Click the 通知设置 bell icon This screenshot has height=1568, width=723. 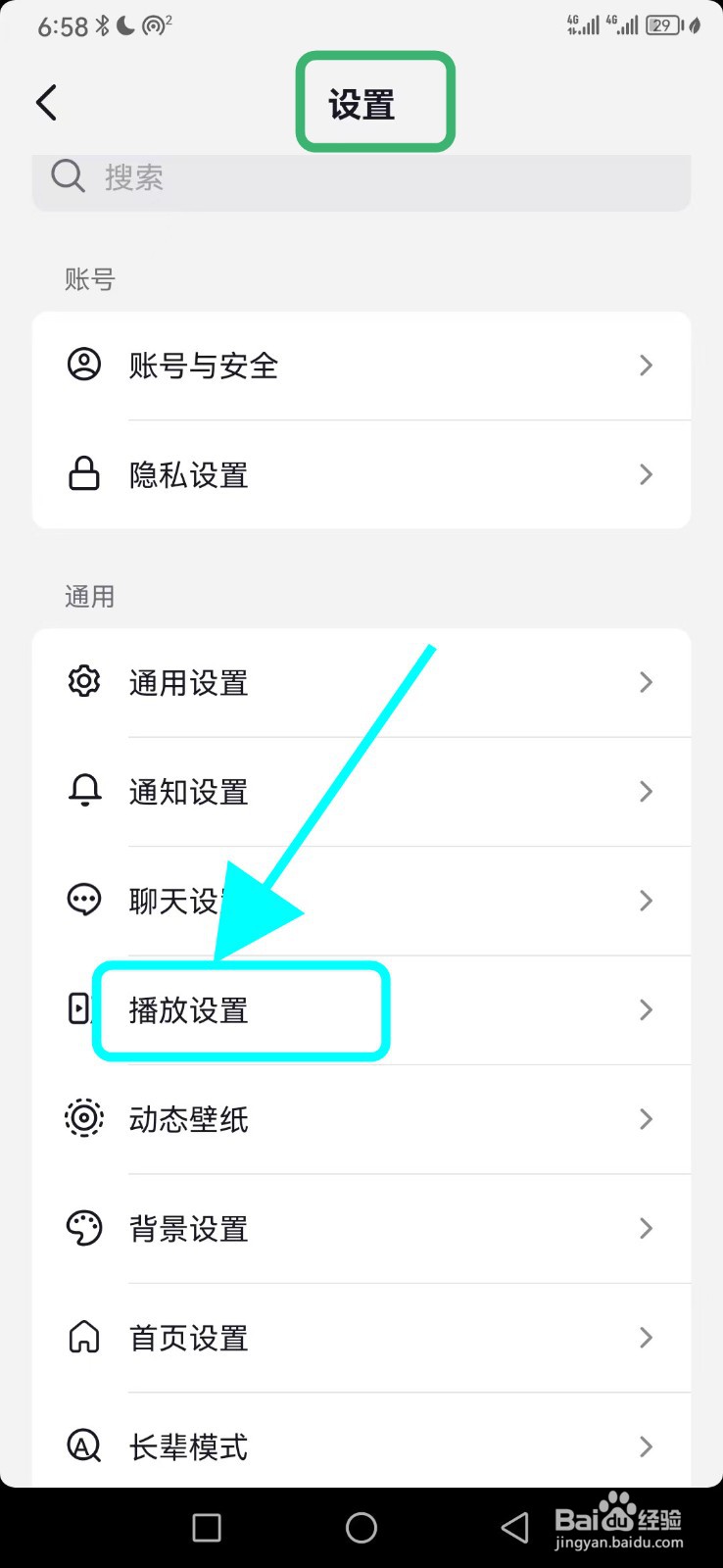(84, 791)
